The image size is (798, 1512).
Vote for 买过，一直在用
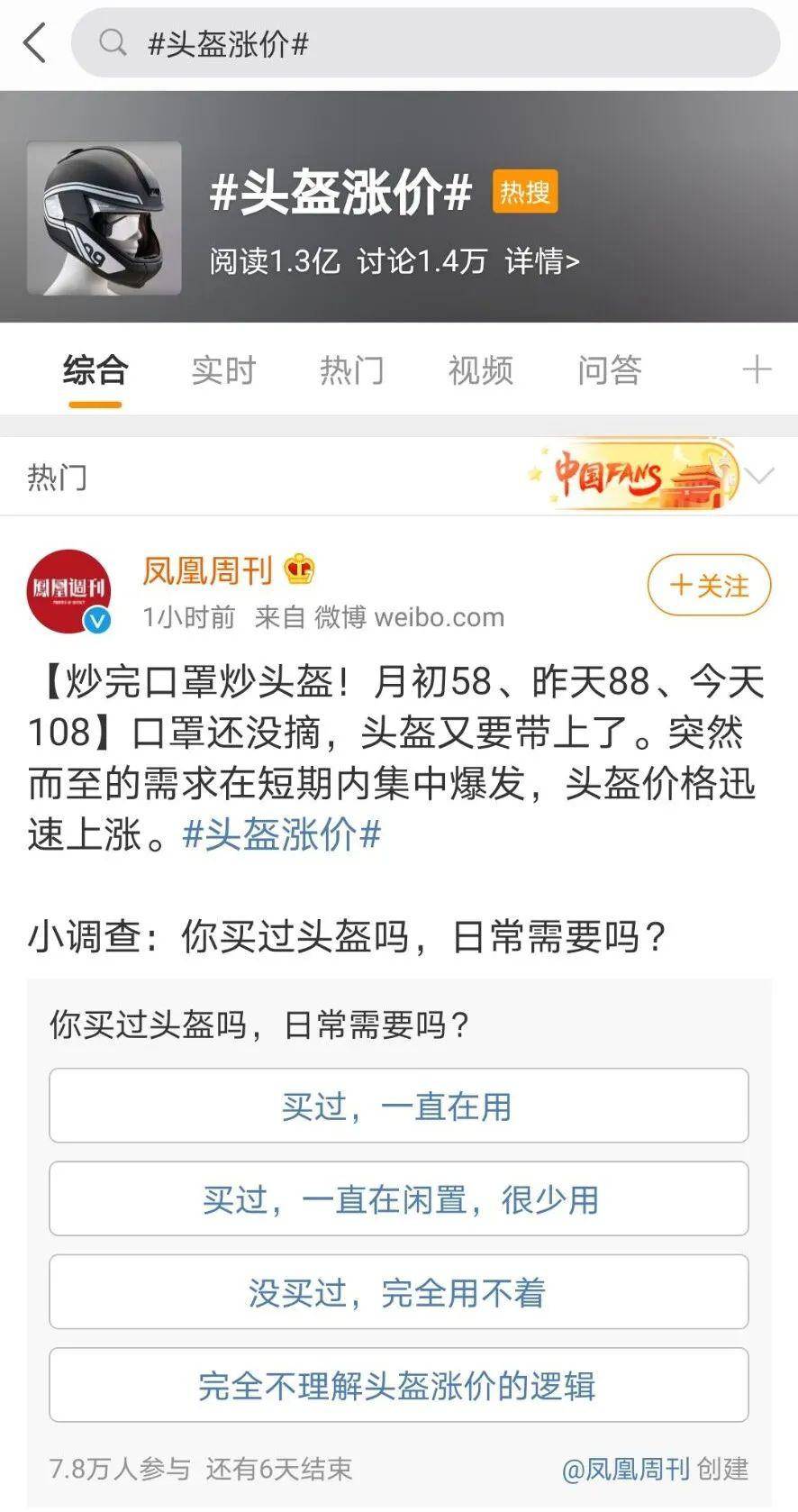pyautogui.click(x=398, y=1106)
